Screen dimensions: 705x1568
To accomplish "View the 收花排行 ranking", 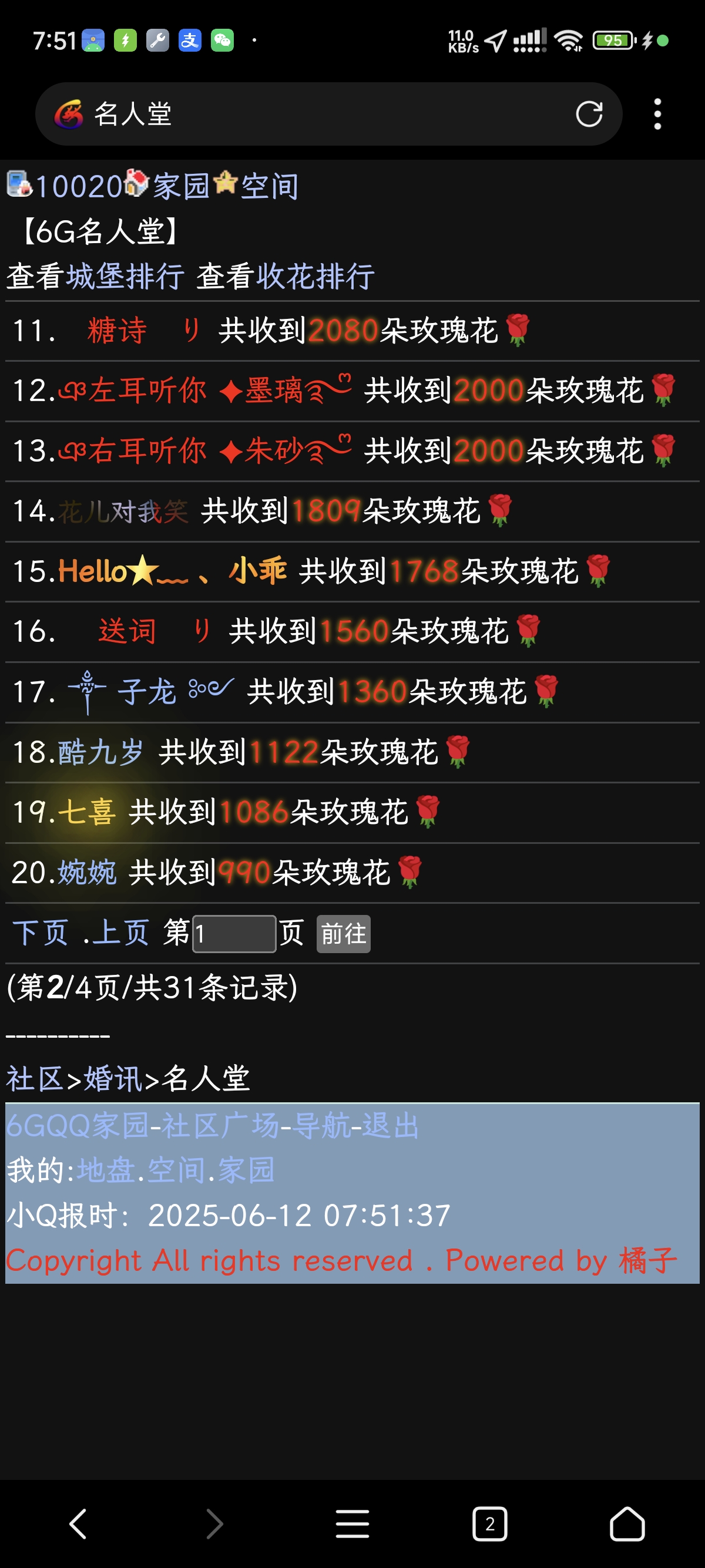I will (x=315, y=277).
